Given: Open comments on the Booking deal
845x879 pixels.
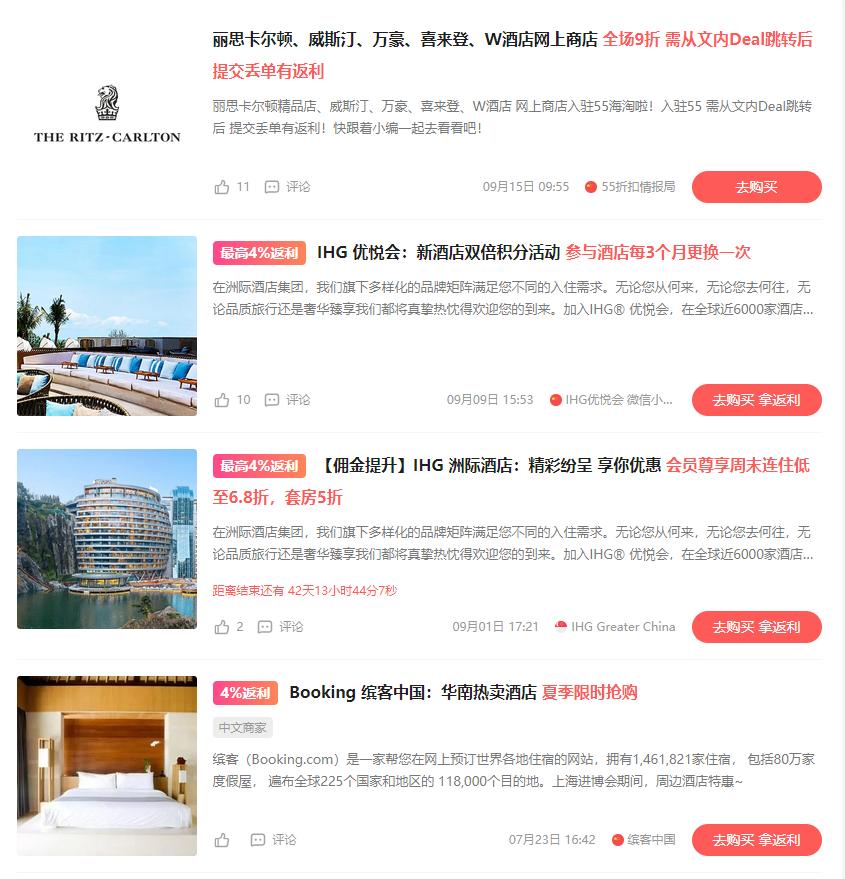Looking at the screenshot, I should tap(272, 840).
